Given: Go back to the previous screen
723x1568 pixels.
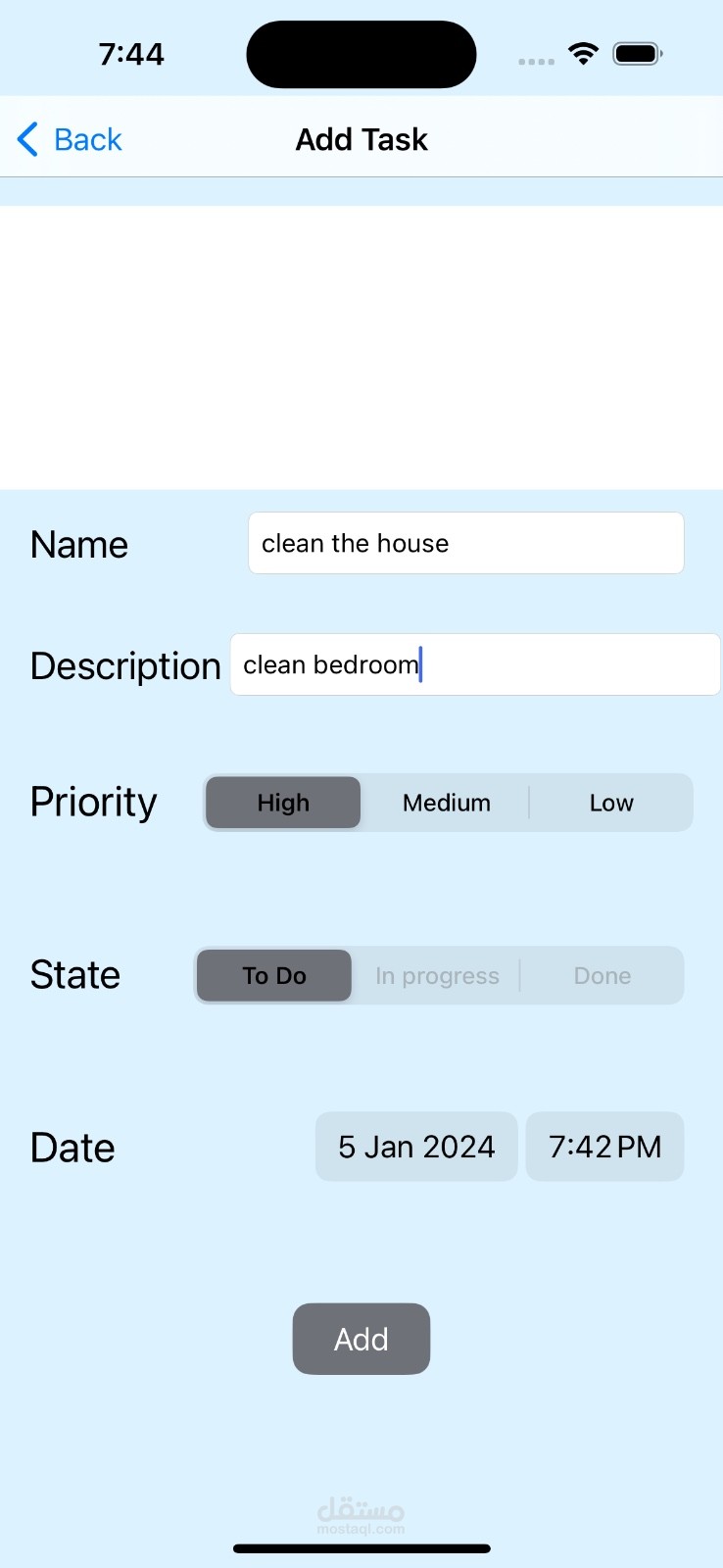Looking at the screenshot, I should pyautogui.click(x=70, y=139).
